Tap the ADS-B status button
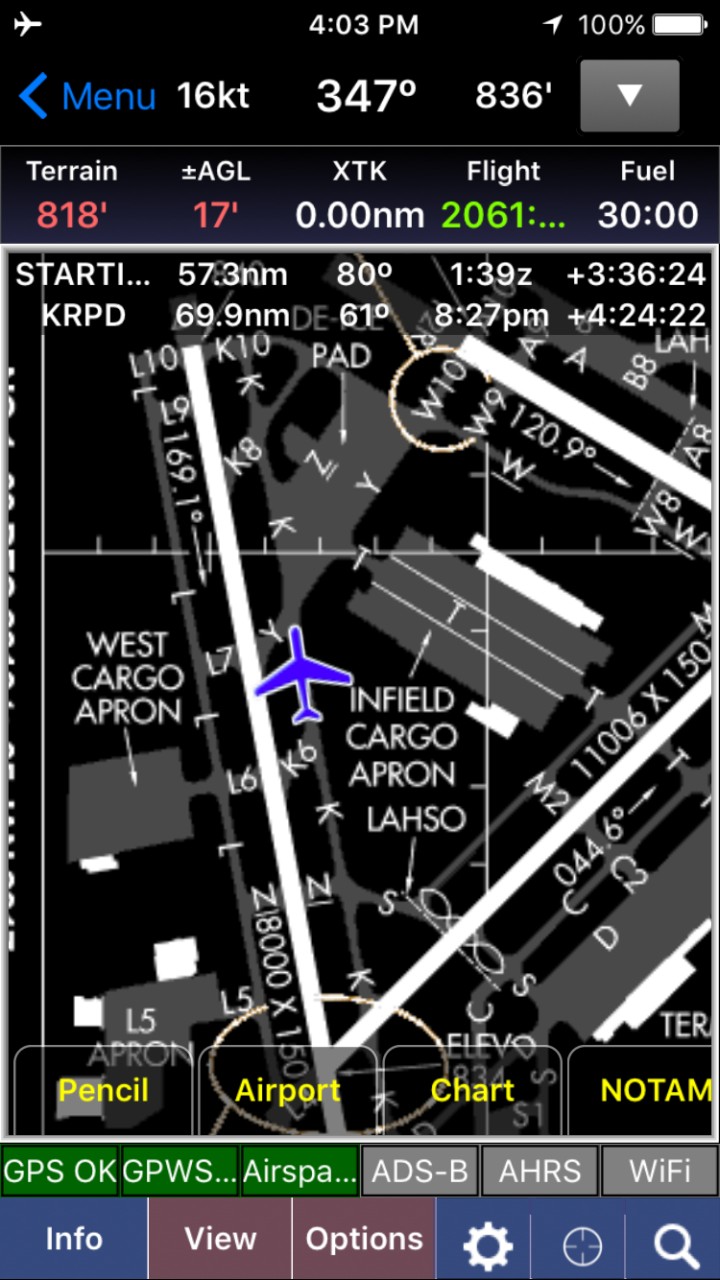This screenshot has height=1280, width=720. click(x=420, y=1171)
